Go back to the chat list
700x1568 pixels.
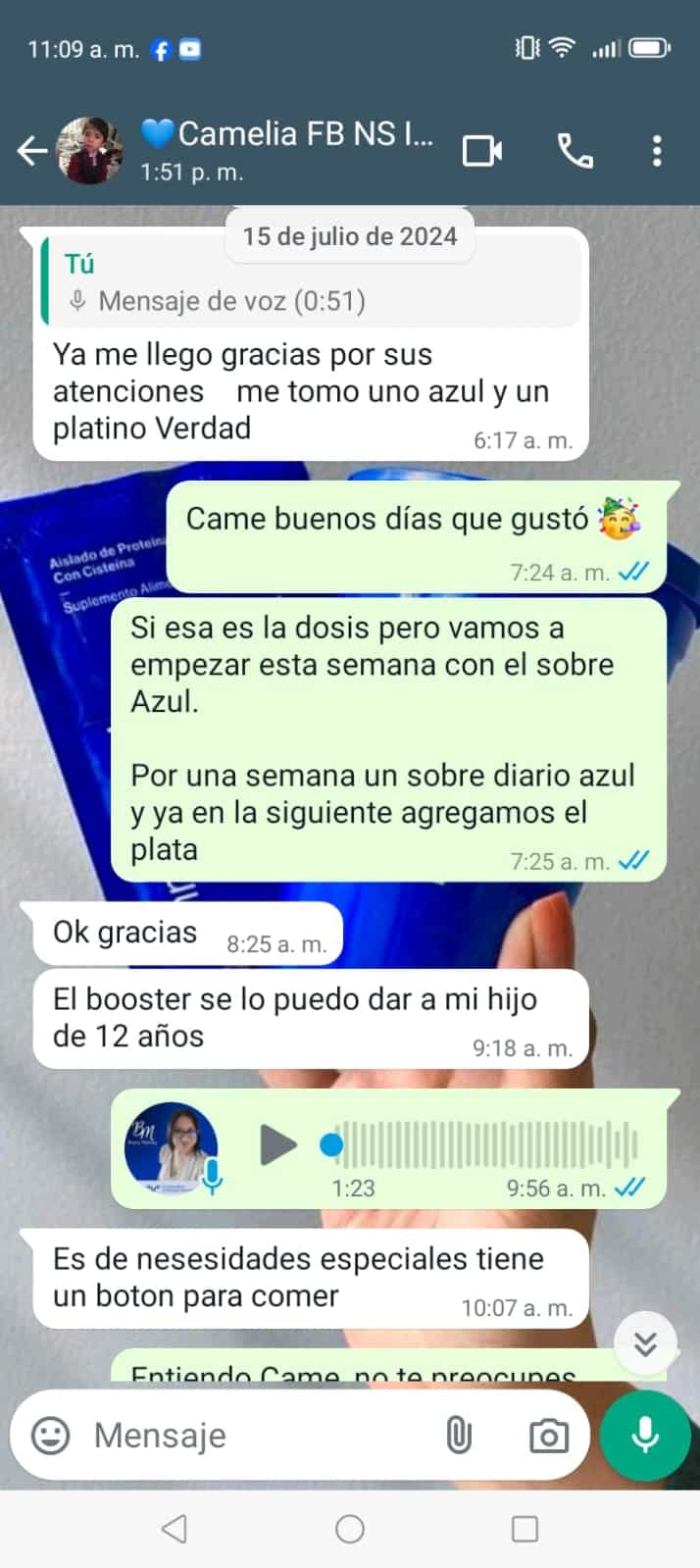coord(32,151)
